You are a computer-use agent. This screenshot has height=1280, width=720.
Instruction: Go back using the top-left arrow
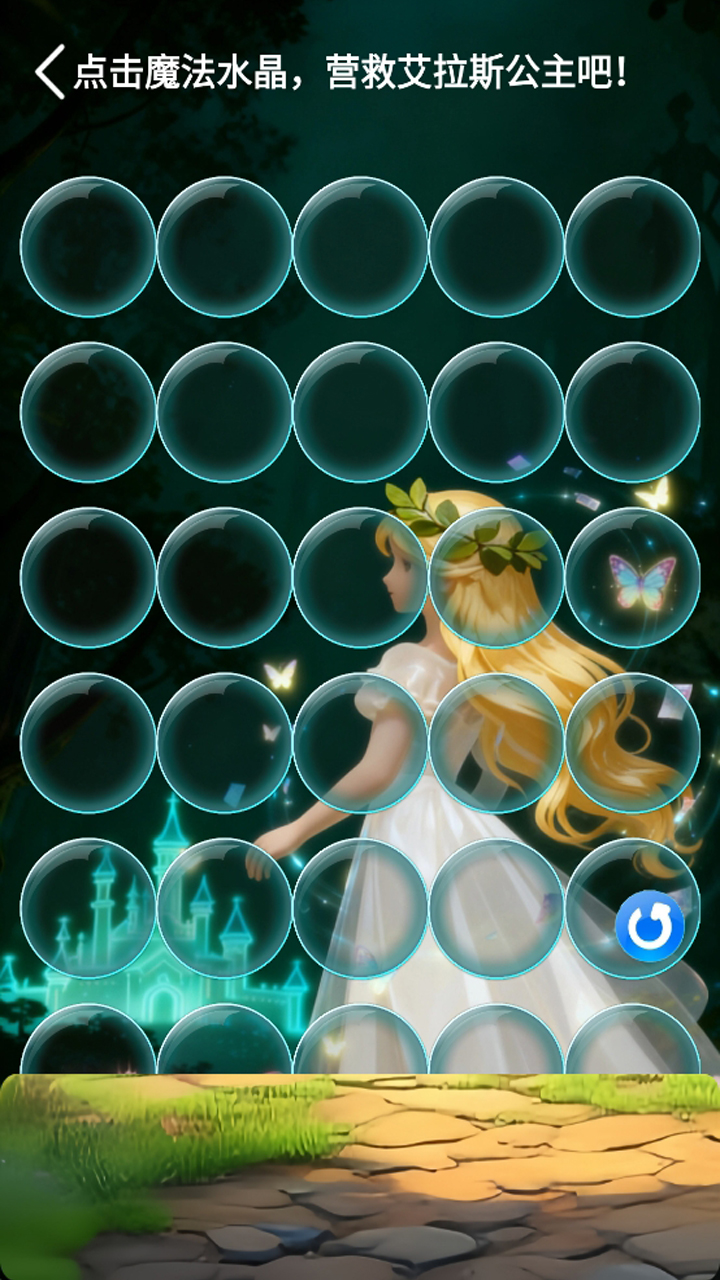pos(49,72)
